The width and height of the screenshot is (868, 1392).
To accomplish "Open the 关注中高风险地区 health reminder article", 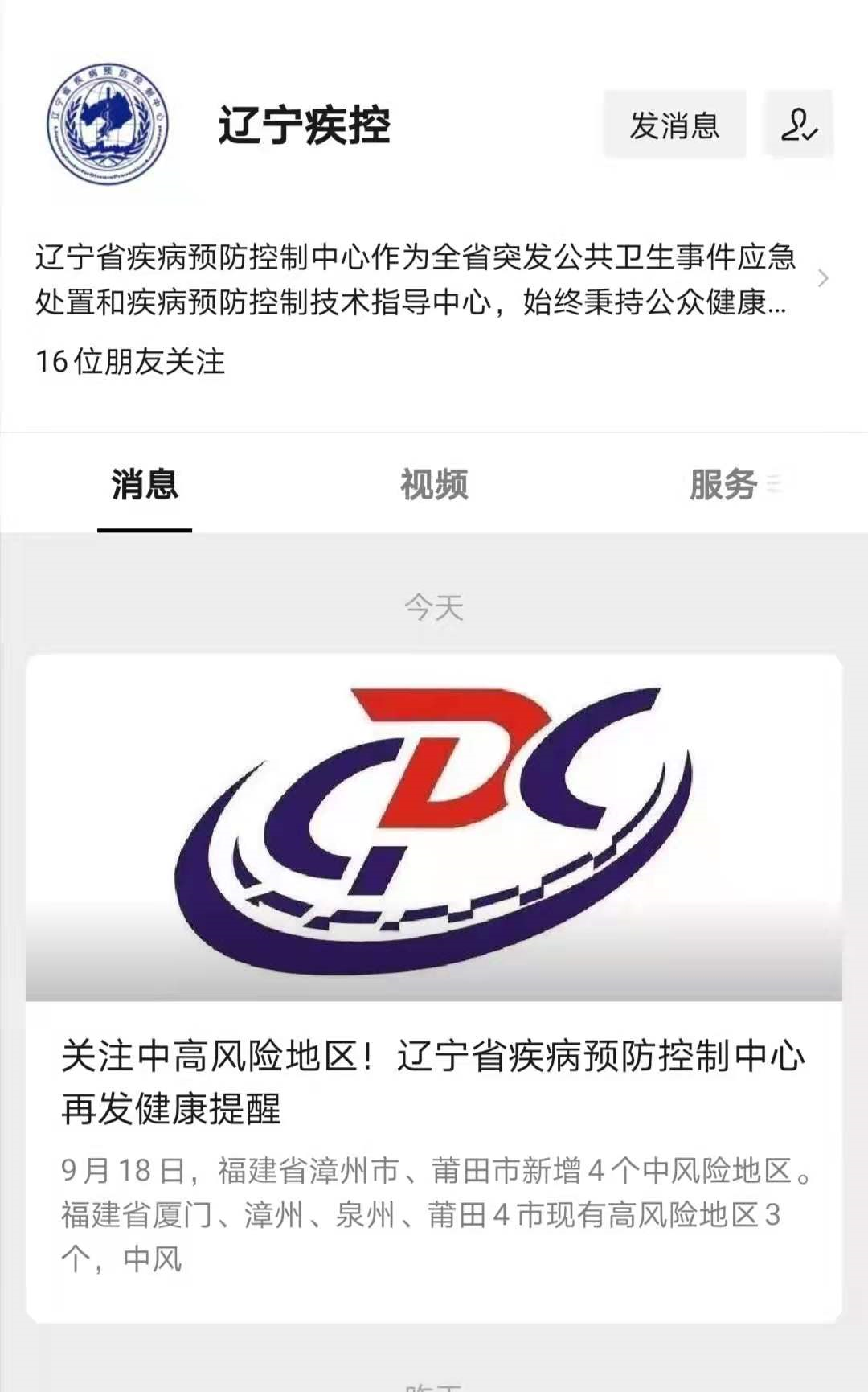I will coord(434,1082).
